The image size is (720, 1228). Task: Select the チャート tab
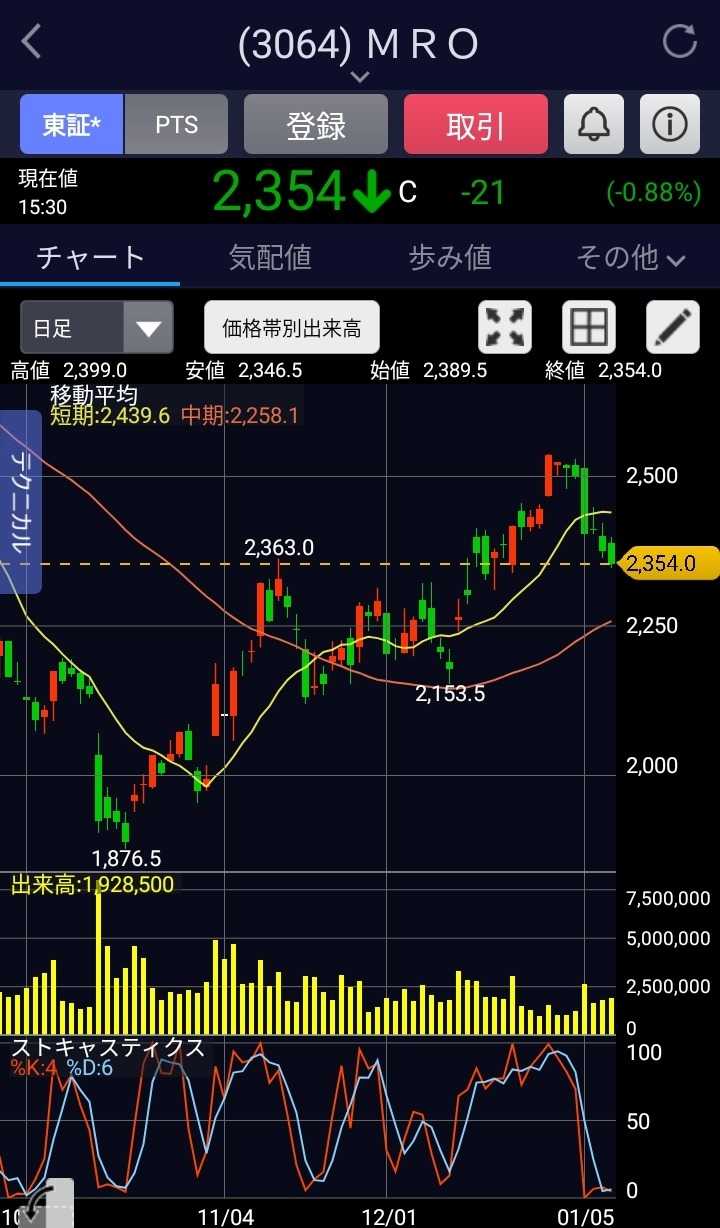click(x=90, y=257)
